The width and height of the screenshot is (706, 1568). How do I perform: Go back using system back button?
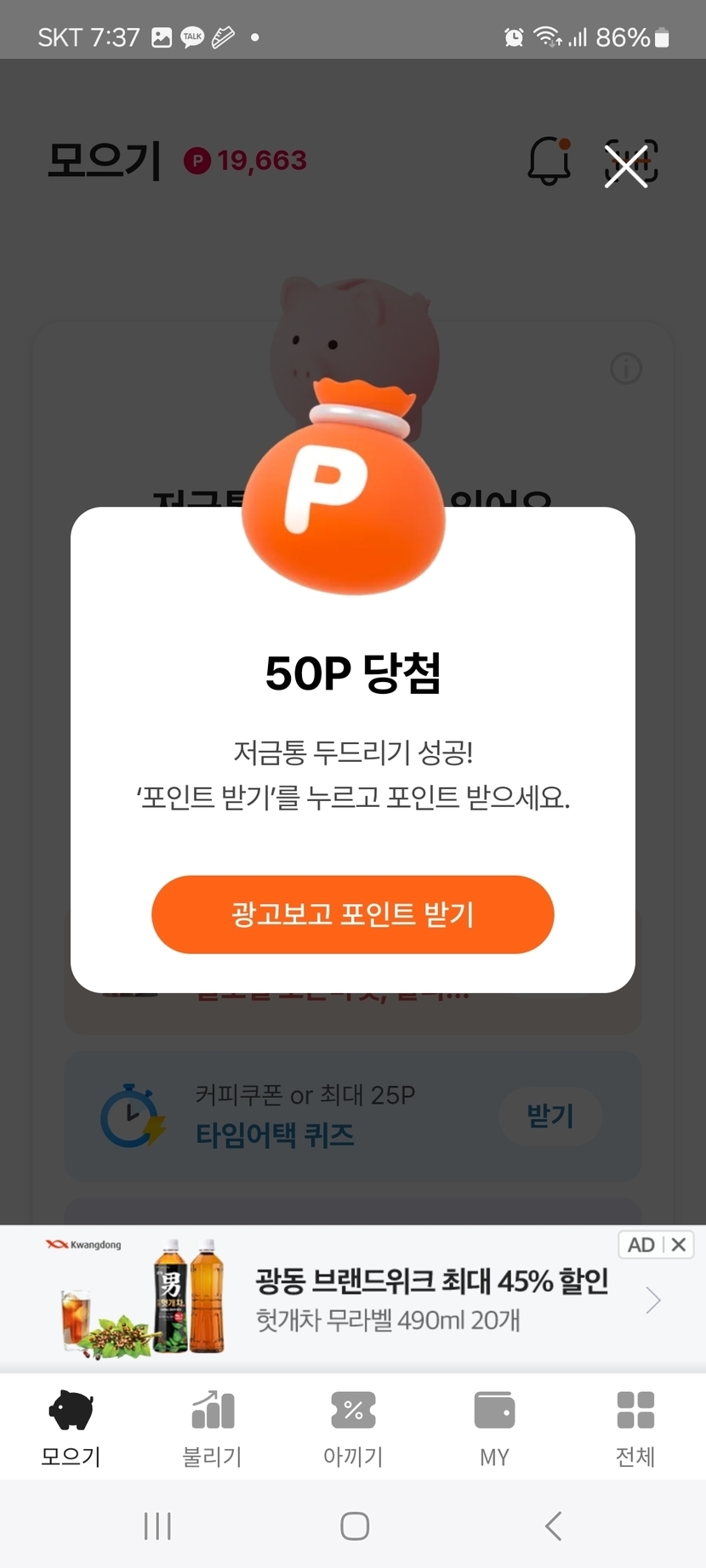coord(553,1525)
